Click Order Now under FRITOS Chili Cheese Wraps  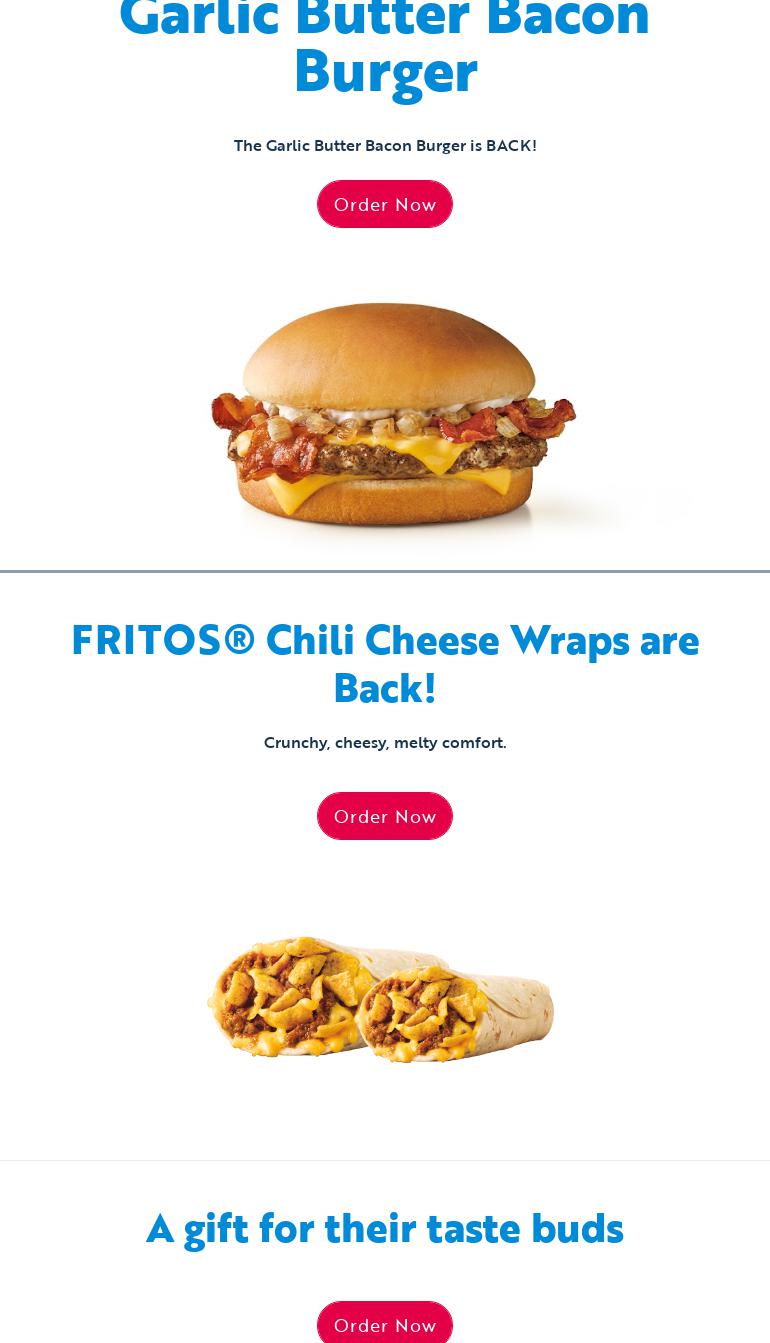pos(385,816)
